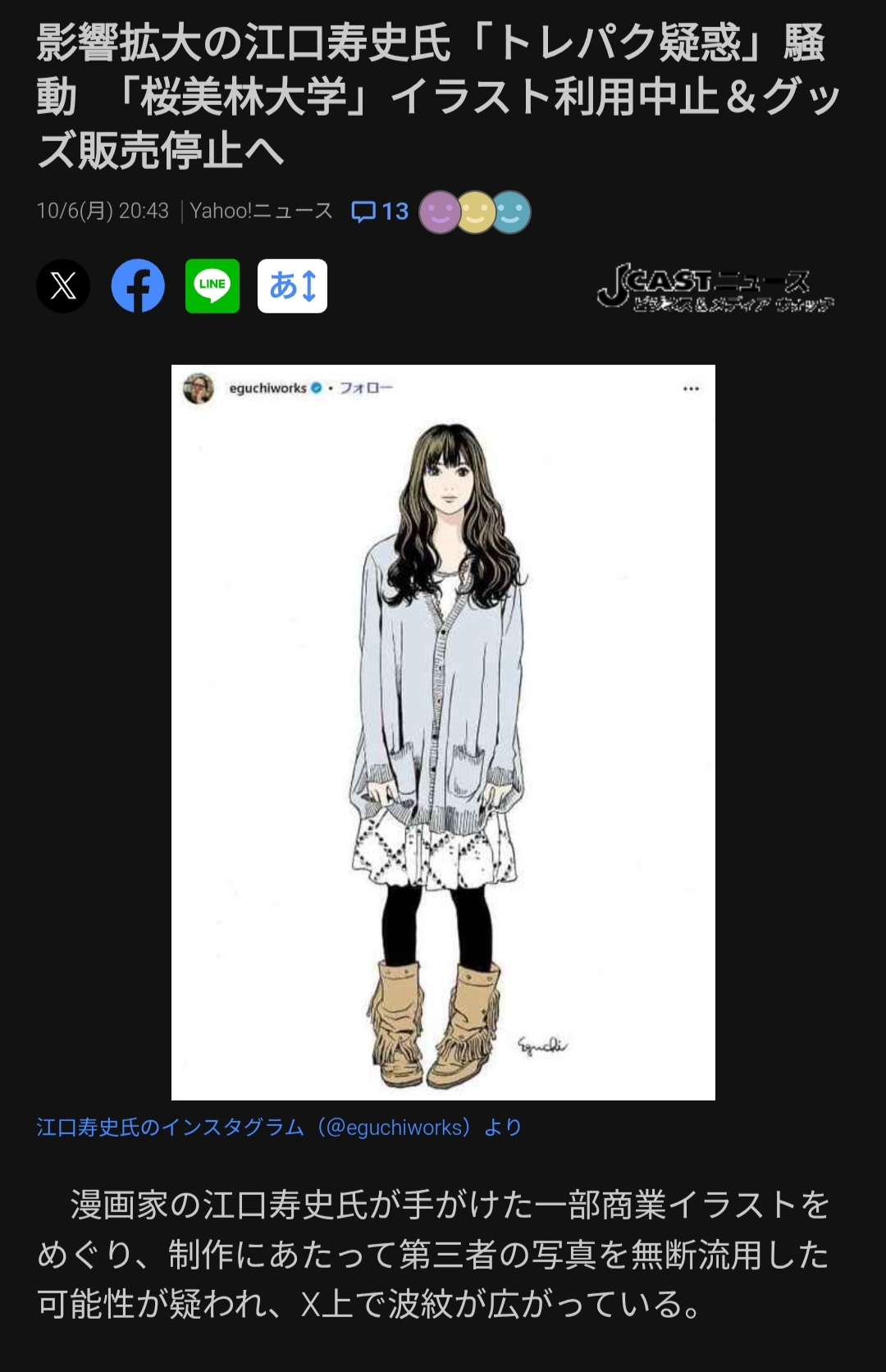The image size is (886, 1372).
Task: Share this article on X
Action: [x=63, y=286]
